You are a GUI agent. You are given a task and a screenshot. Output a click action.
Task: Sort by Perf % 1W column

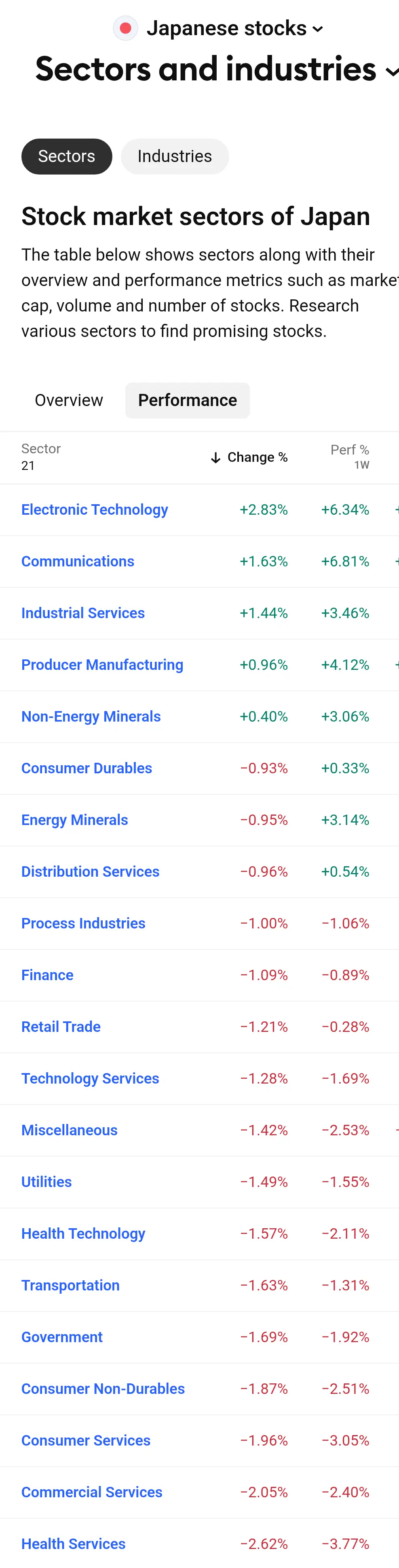click(x=350, y=457)
